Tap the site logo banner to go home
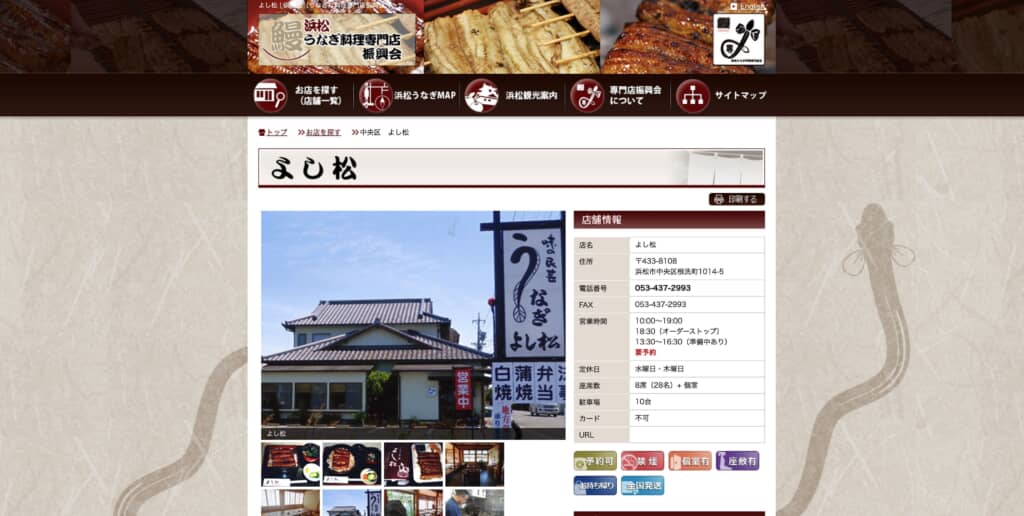 (x=336, y=38)
